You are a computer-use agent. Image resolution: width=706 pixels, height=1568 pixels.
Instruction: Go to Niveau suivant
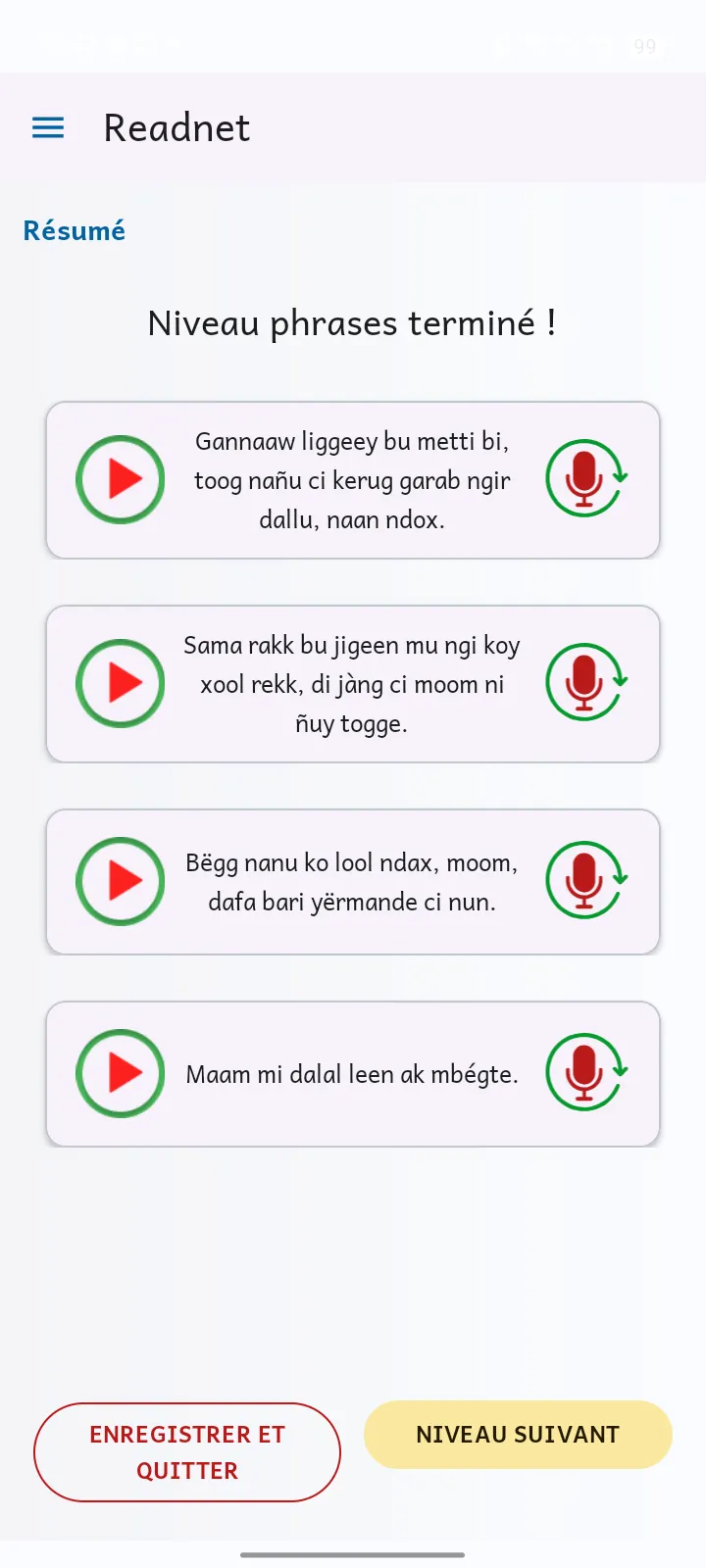pyautogui.click(x=518, y=1435)
